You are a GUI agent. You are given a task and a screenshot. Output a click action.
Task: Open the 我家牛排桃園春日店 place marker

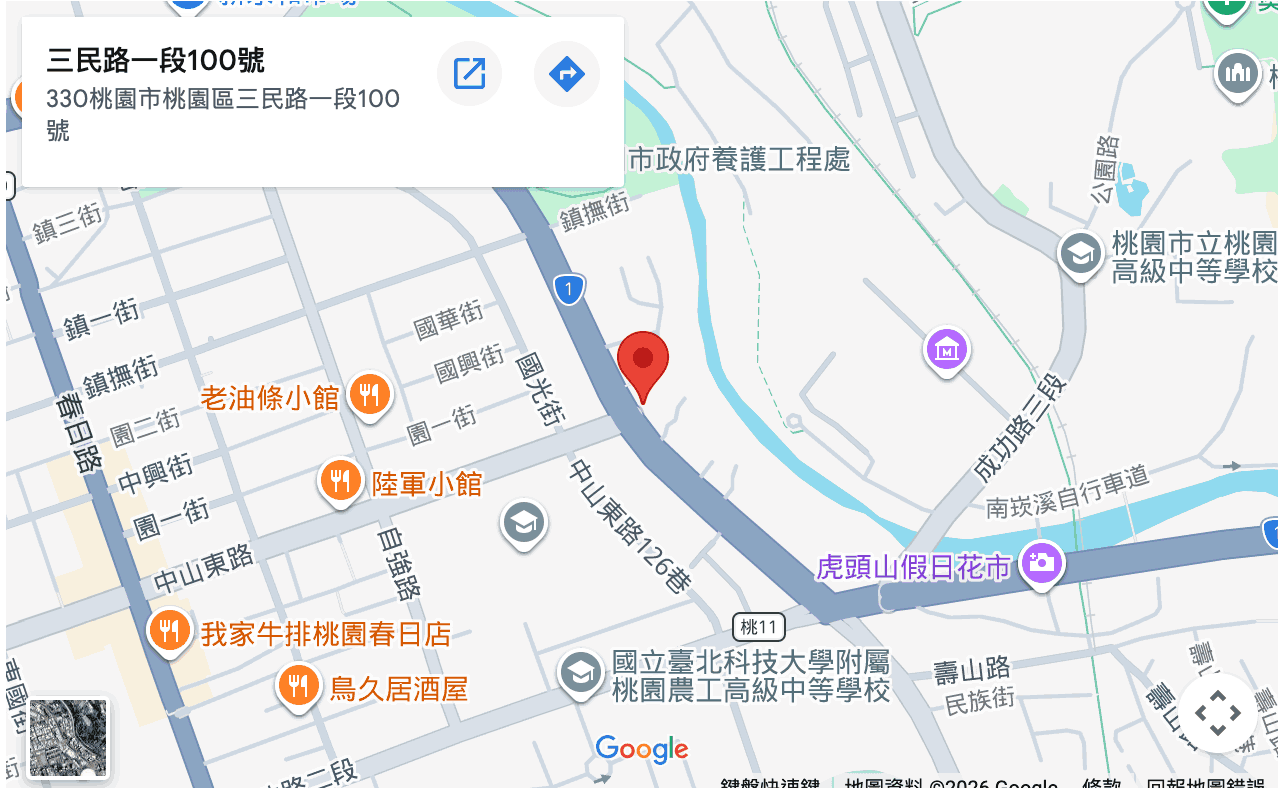tap(170, 630)
